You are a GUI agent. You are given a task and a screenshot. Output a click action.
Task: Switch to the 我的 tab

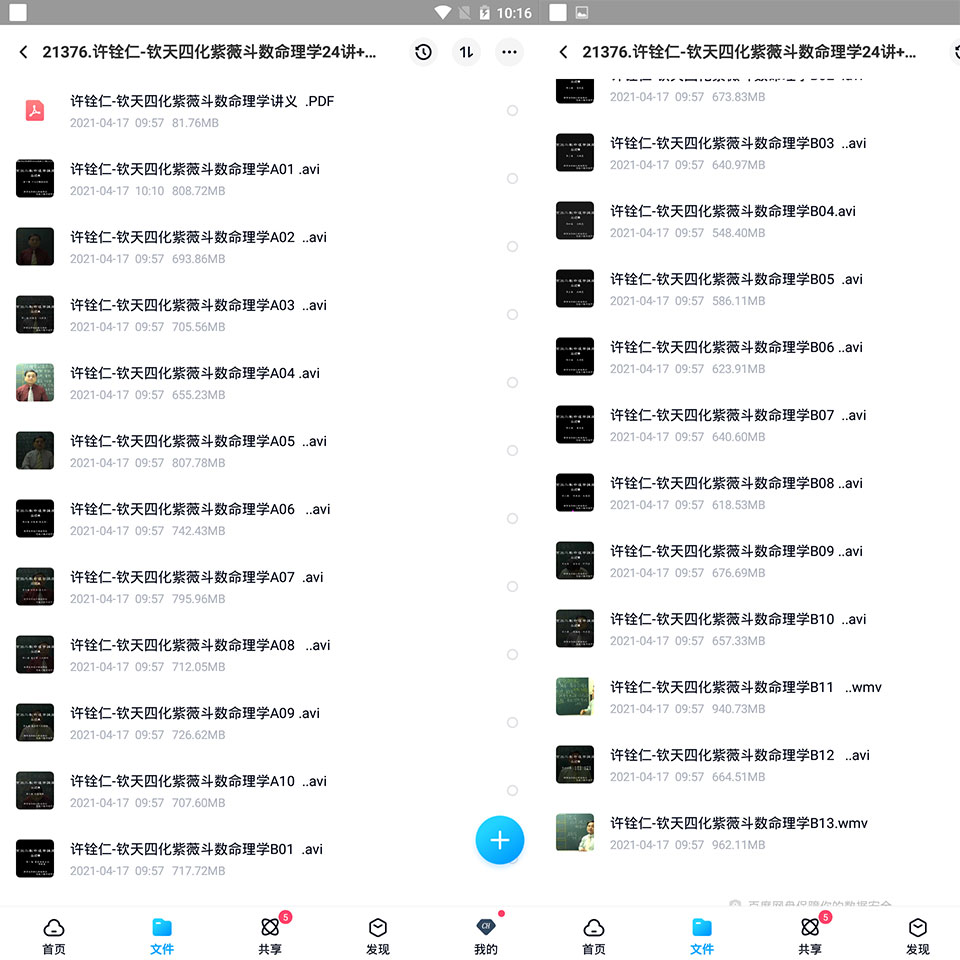coord(486,937)
